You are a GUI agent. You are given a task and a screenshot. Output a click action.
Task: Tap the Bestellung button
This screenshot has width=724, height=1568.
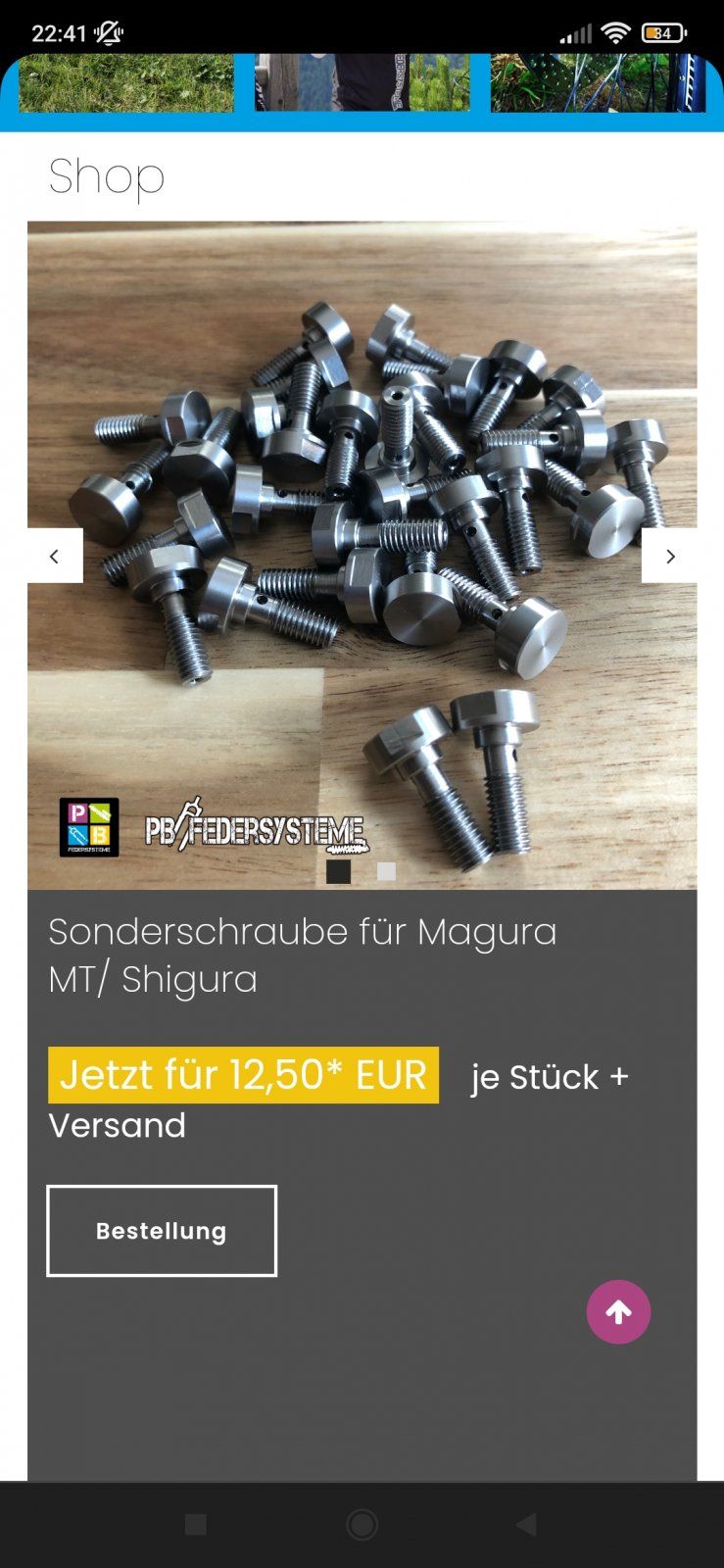(162, 1231)
